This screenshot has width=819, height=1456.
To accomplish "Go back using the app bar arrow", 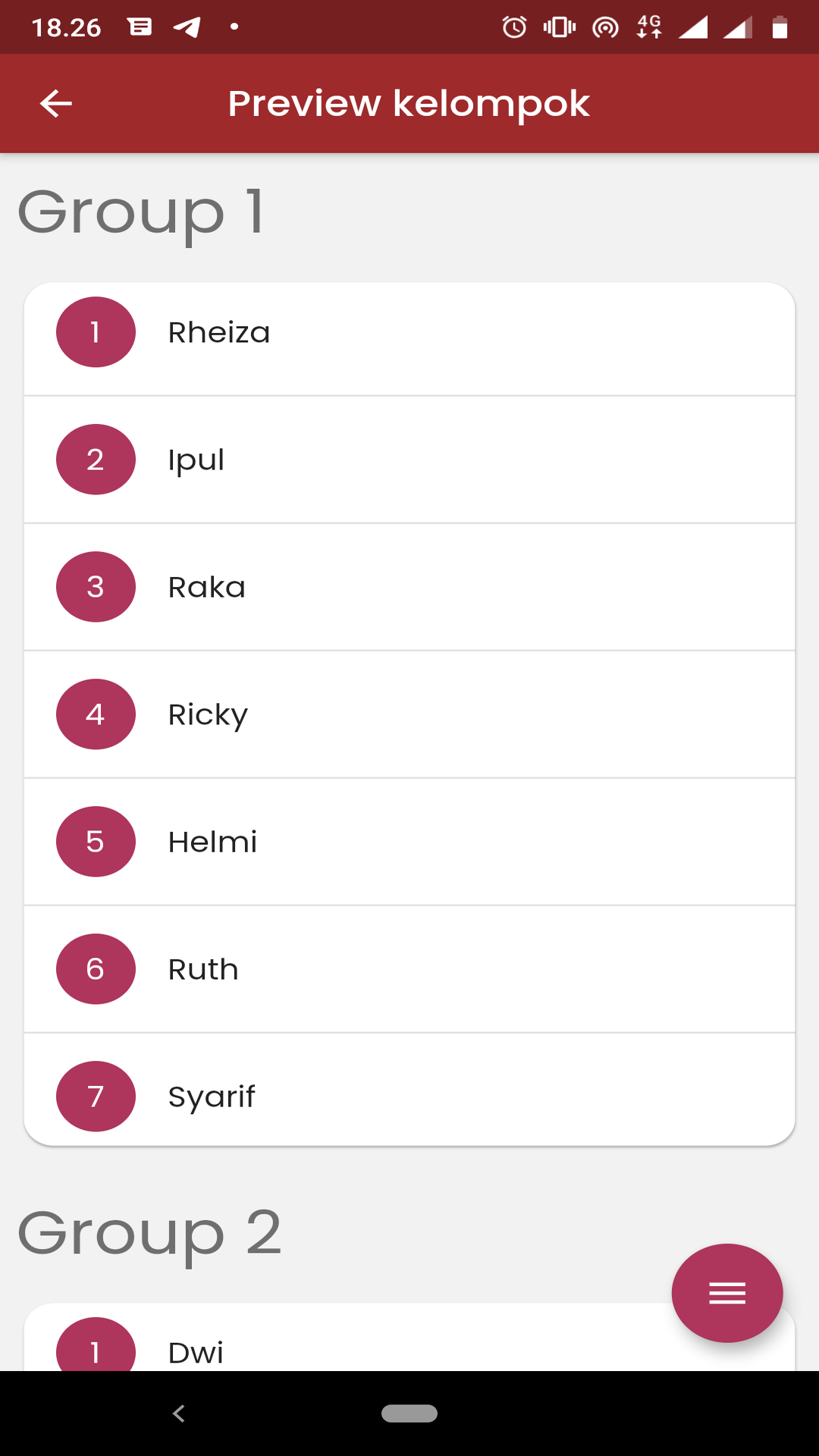I will click(x=56, y=103).
